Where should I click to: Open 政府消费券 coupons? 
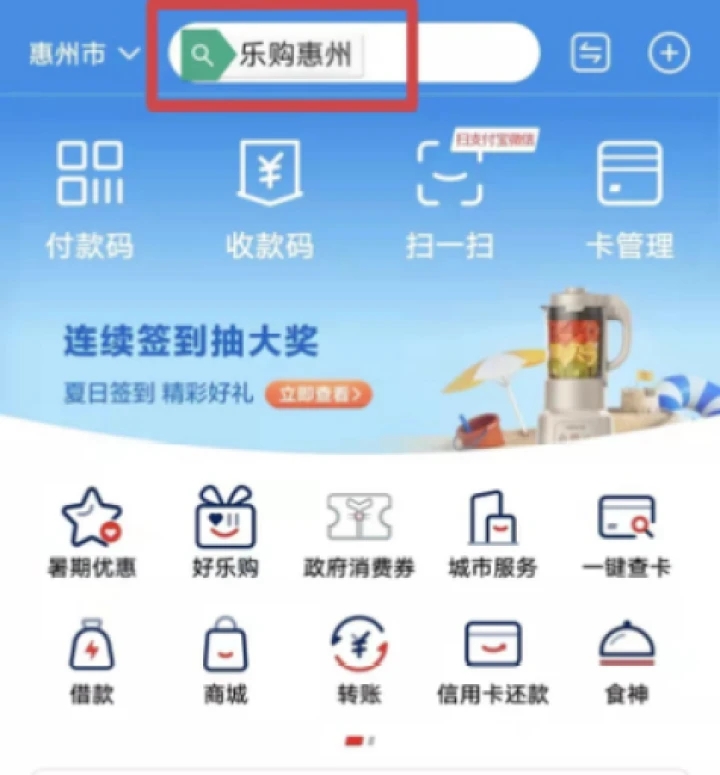pos(359,533)
